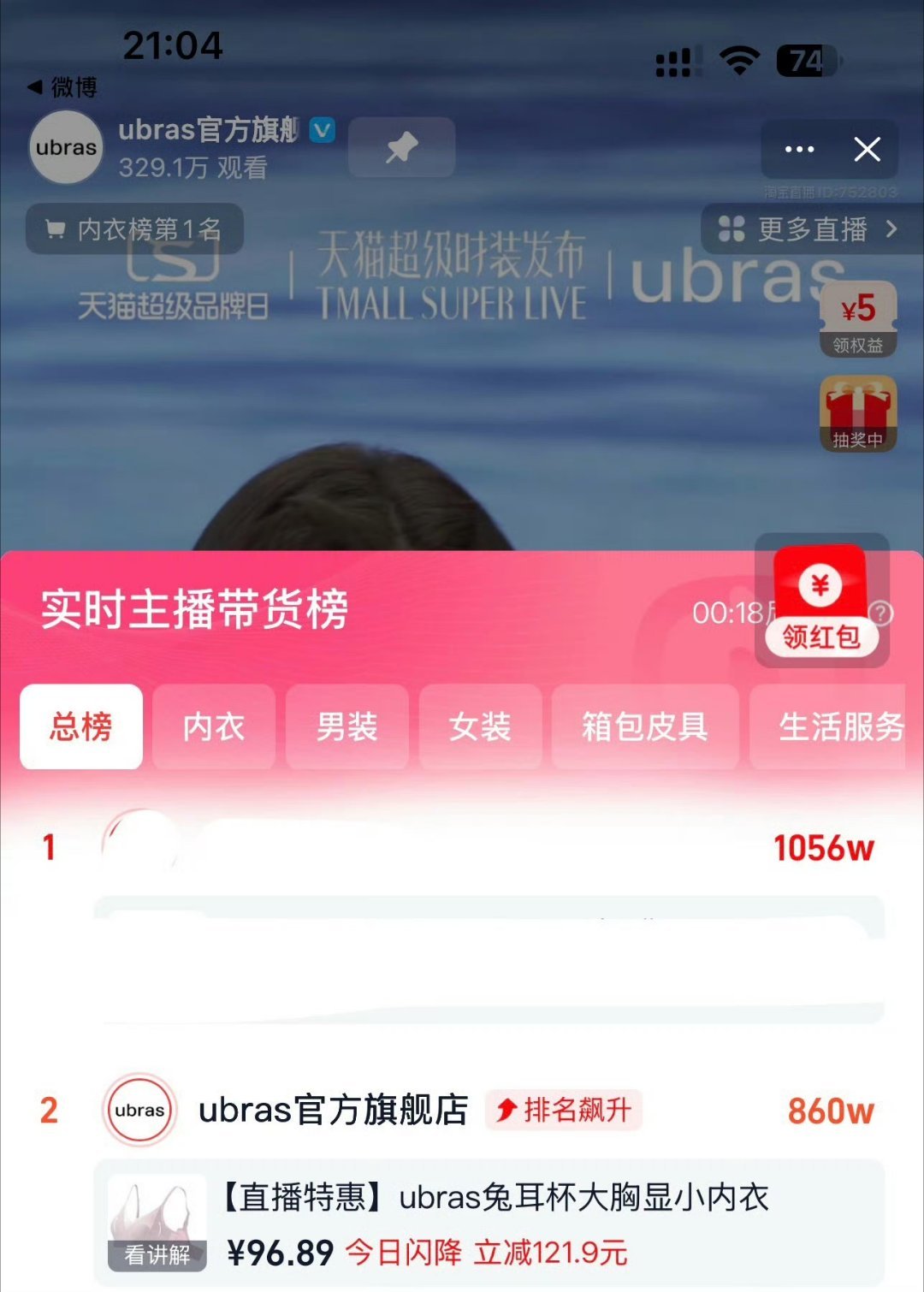Image resolution: width=924 pixels, height=1292 pixels.
Task: Tap the 内衣榜第1名 ranking badge
Action: (135, 229)
